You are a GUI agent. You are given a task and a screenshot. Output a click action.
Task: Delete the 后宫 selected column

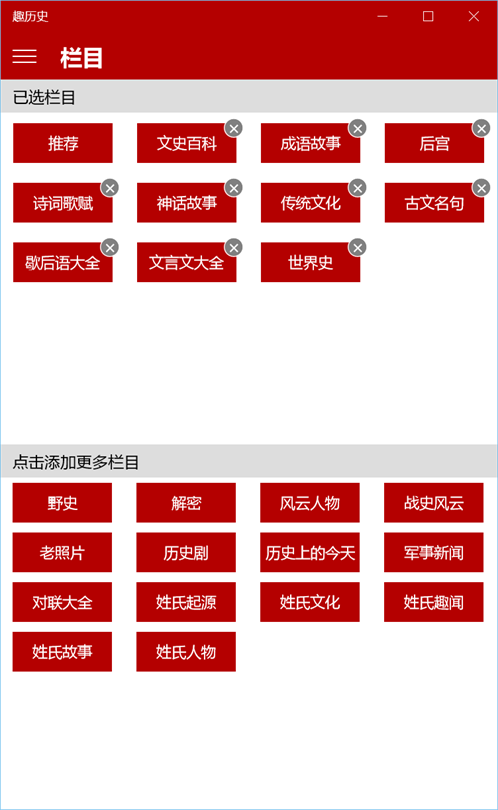[481, 128]
